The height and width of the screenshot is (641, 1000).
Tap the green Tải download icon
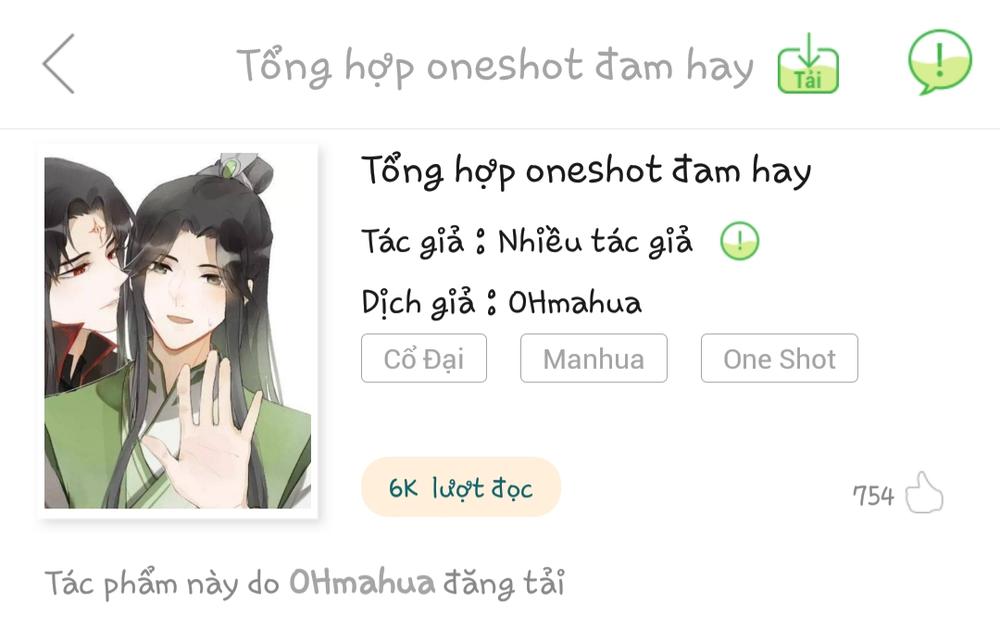click(x=808, y=64)
